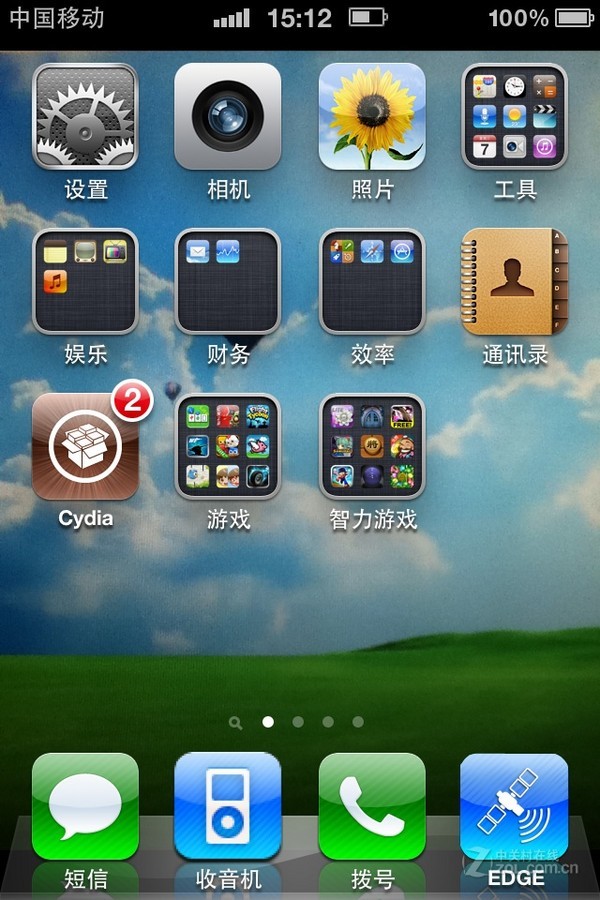Screen dimensions: 600x900
Task: Tap the page indicator dots
Action: [x=298, y=721]
